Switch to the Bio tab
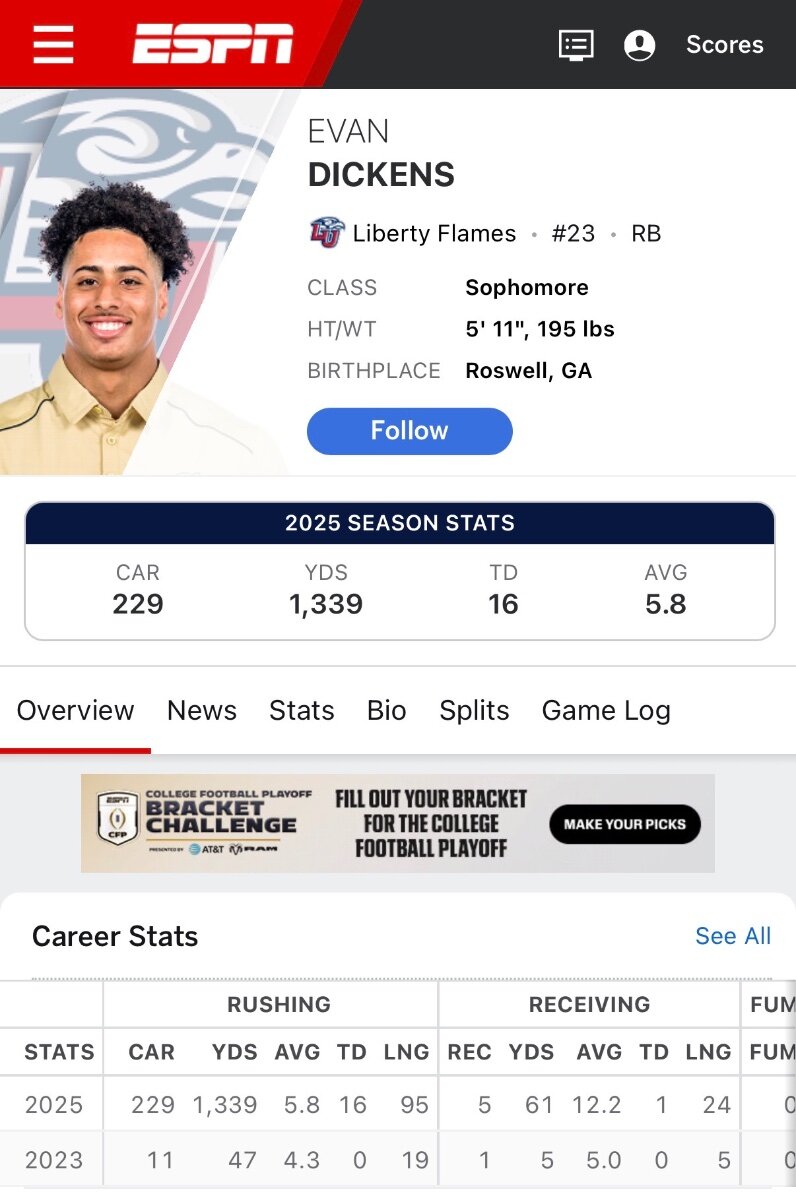This screenshot has height=1200, width=796. click(x=386, y=711)
